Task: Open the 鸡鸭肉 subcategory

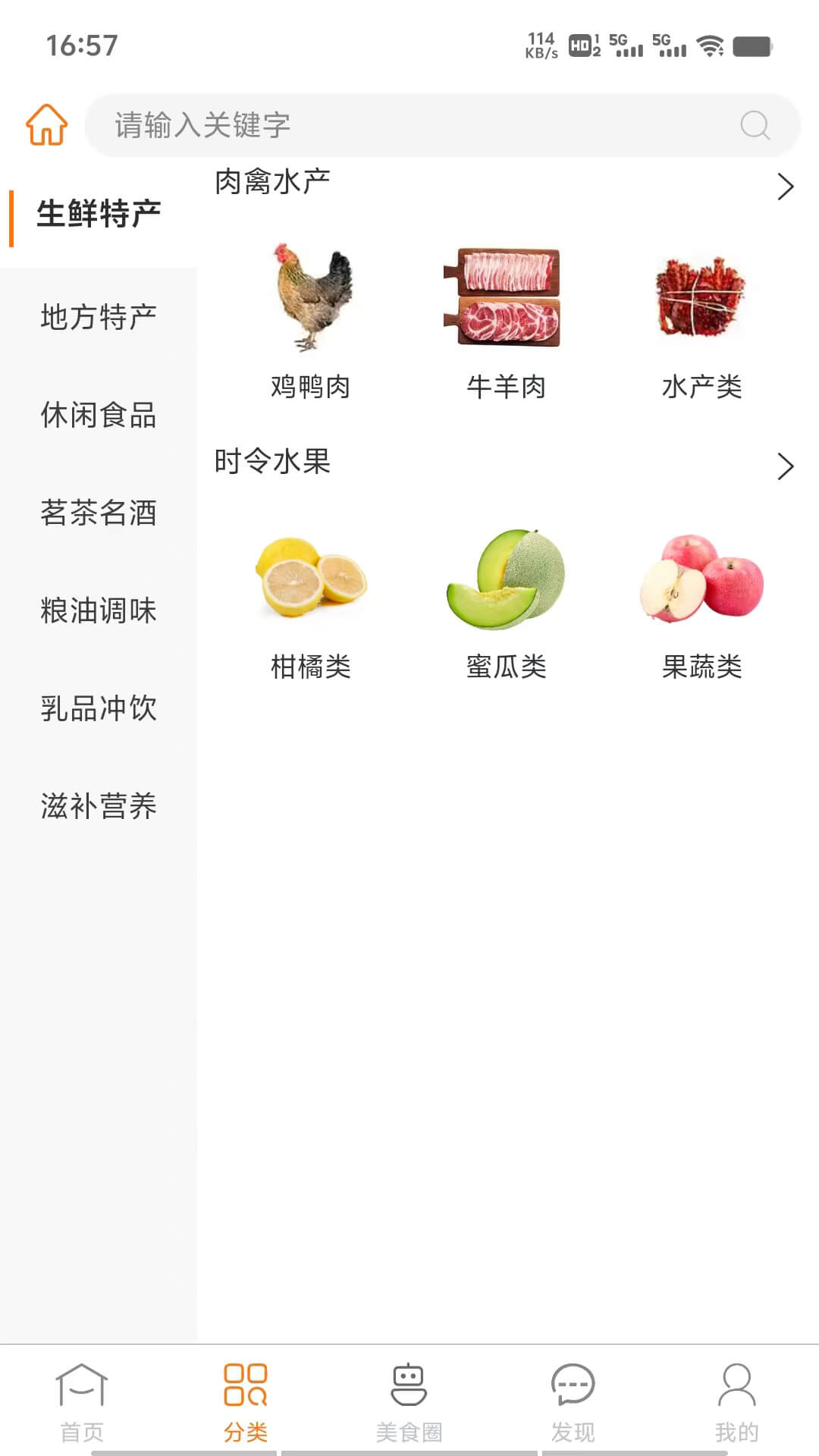Action: tap(311, 318)
